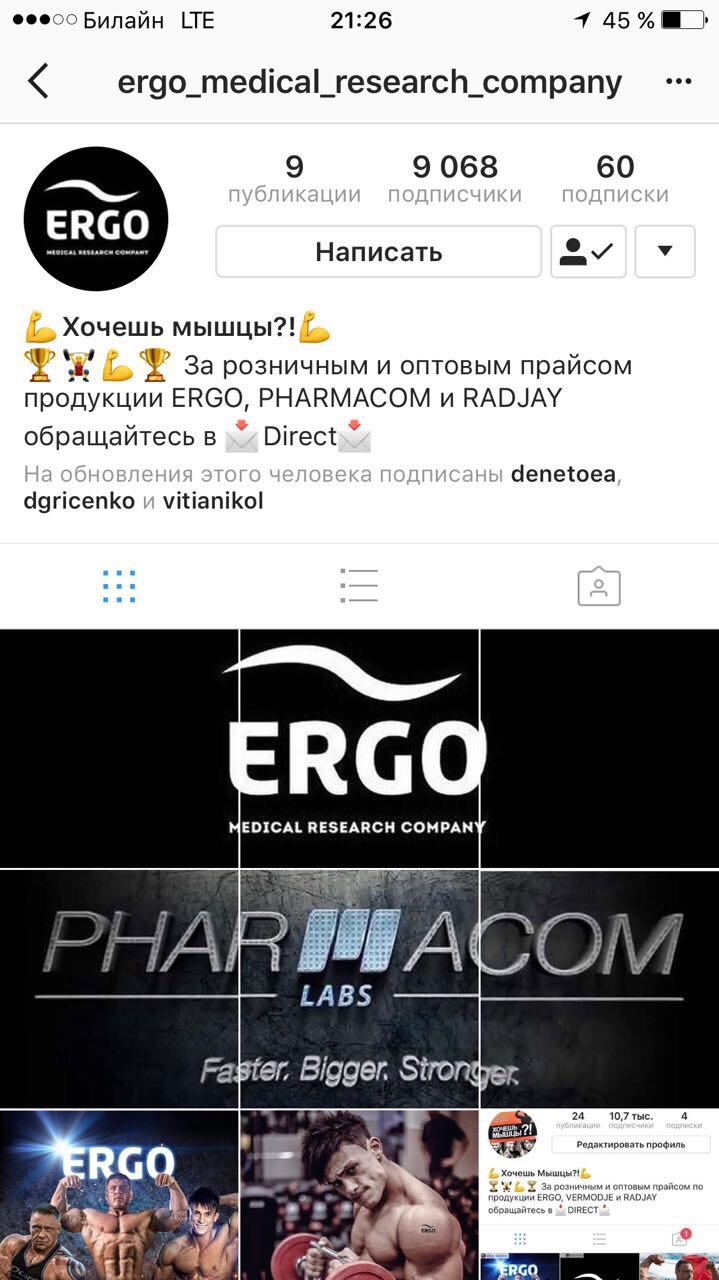Switch to the tagged photos tab
The height and width of the screenshot is (1280, 719).
click(599, 586)
